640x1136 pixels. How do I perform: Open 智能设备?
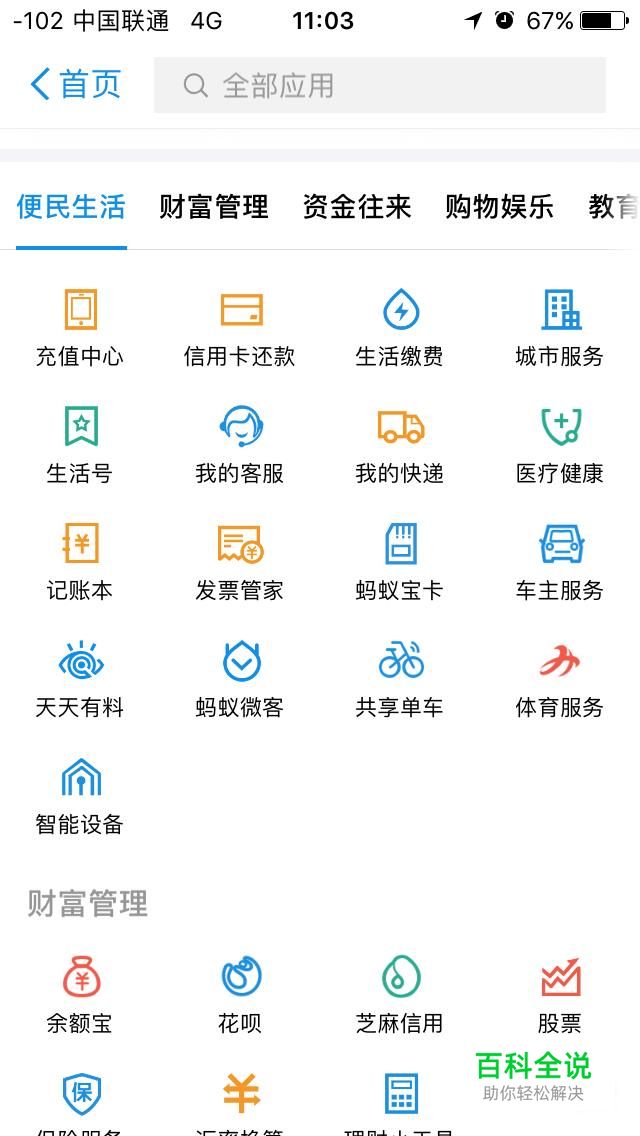pos(80,795)
